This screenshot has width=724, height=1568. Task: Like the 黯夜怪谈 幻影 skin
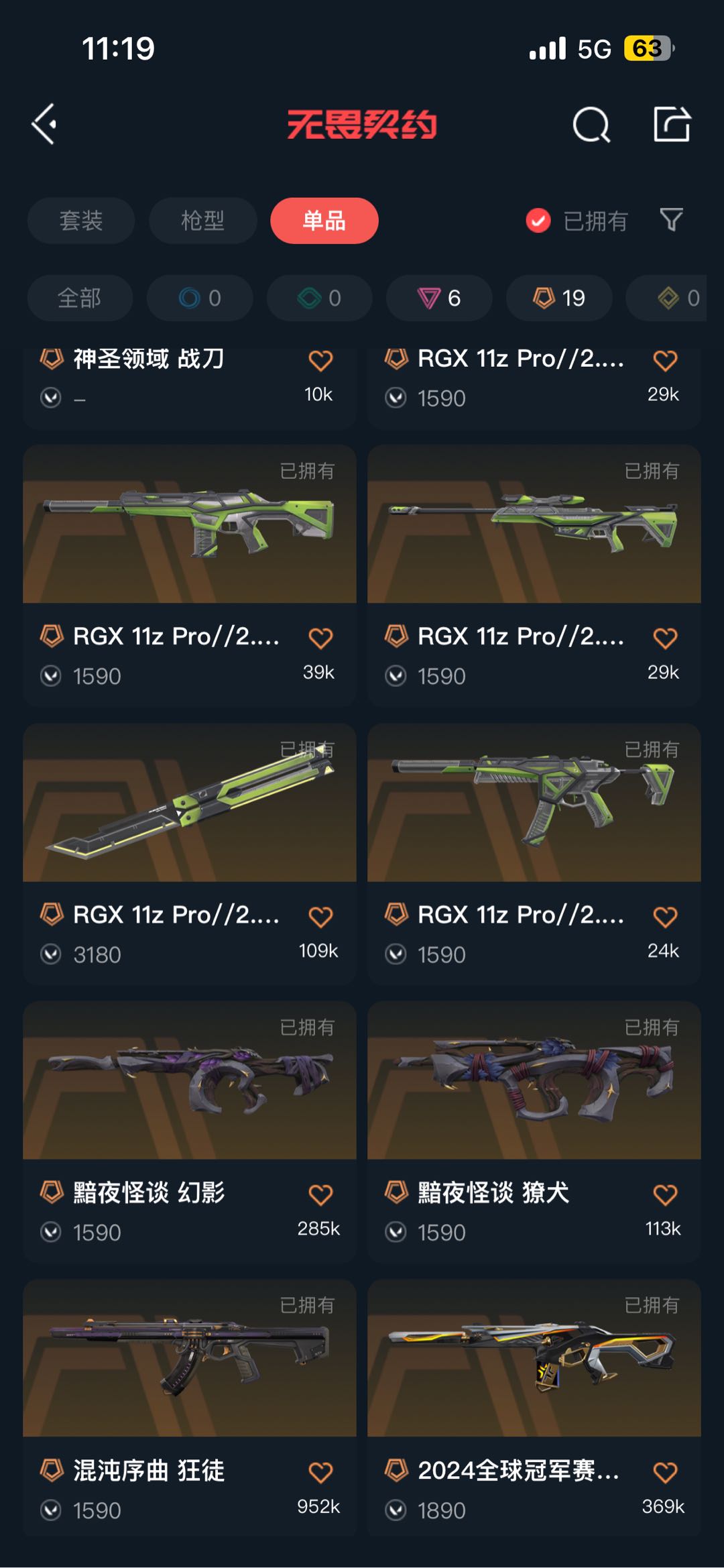pos(320,1194)
